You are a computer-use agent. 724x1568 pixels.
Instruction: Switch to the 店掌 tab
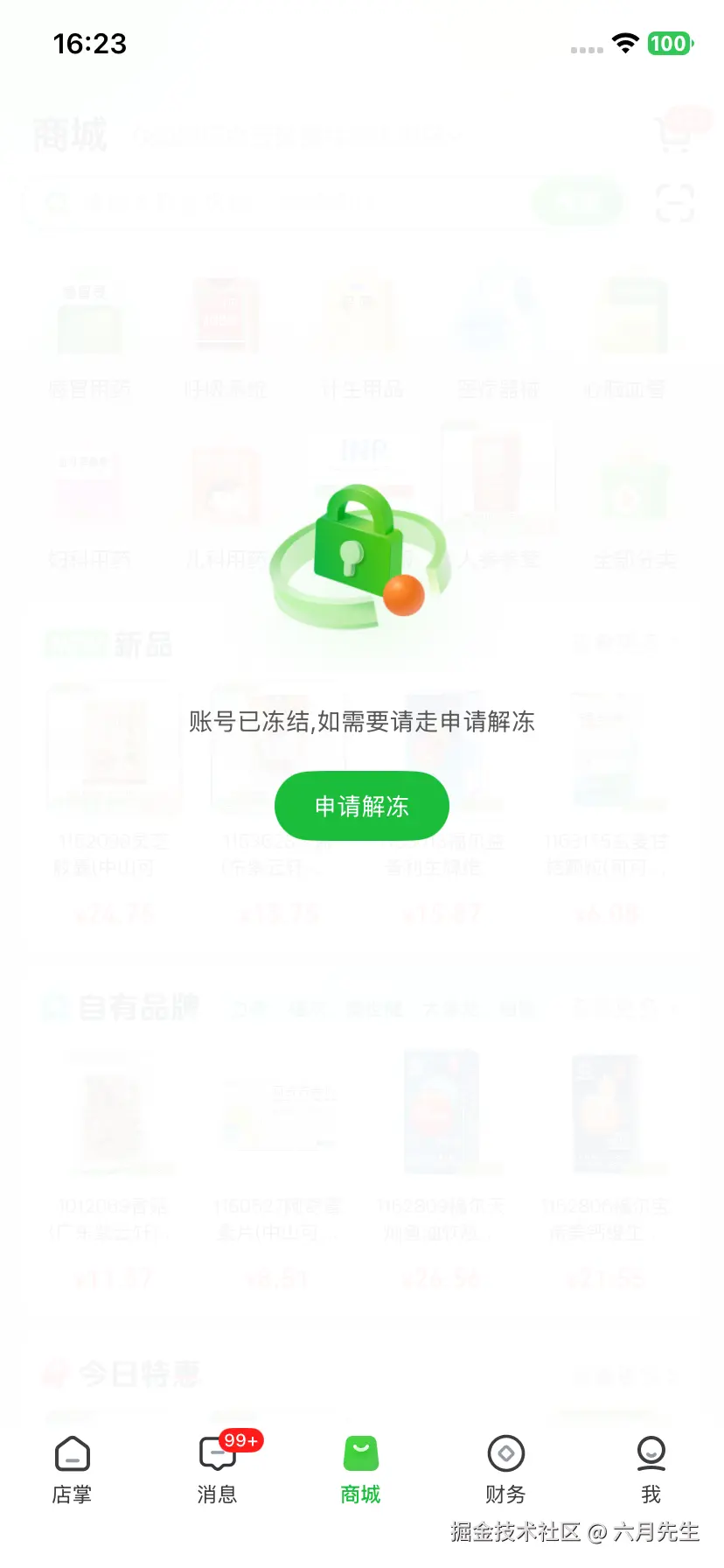(x=72, y=1469)
